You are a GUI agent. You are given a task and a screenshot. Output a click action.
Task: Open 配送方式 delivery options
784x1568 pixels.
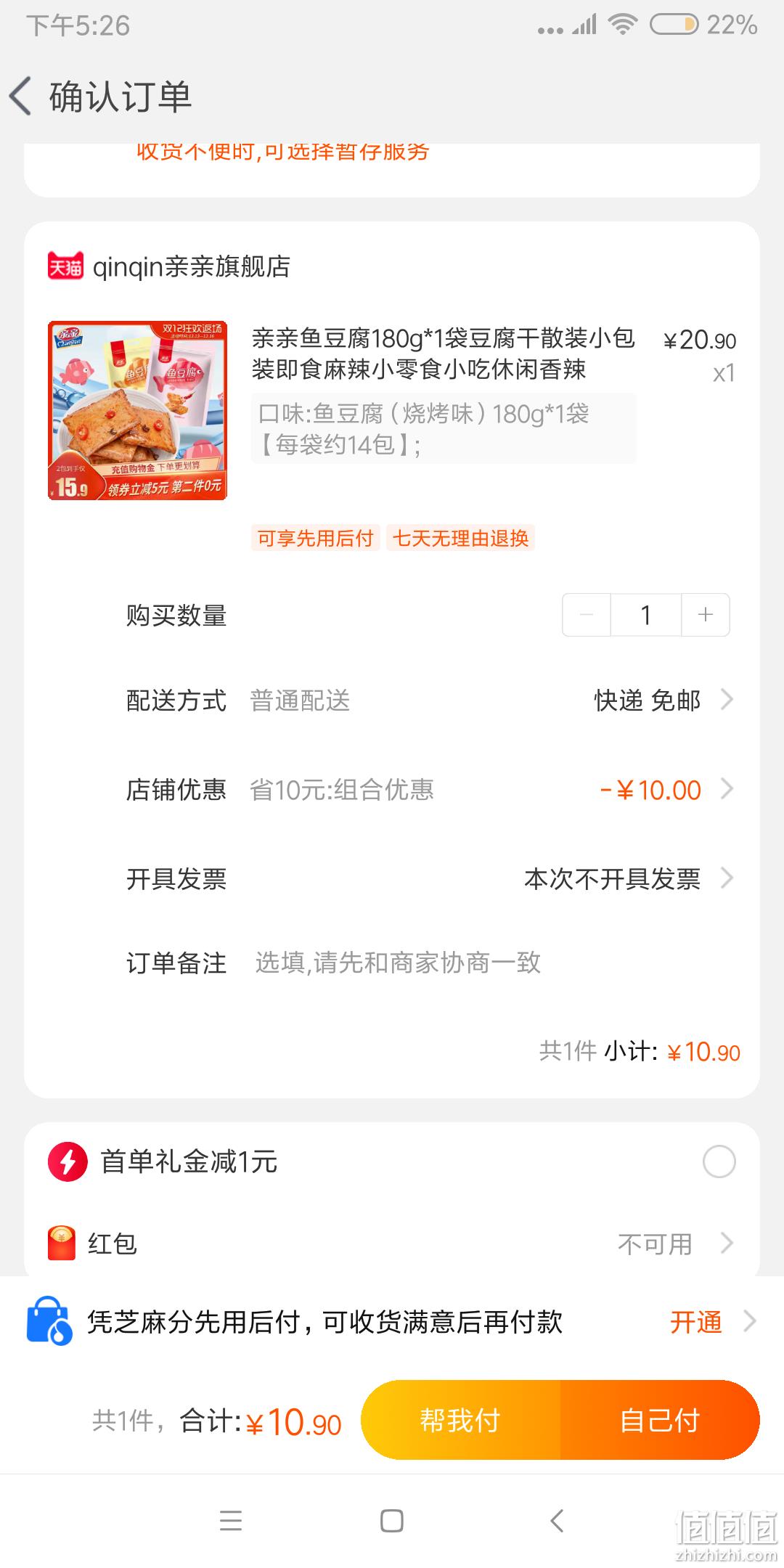click(429, 701)
